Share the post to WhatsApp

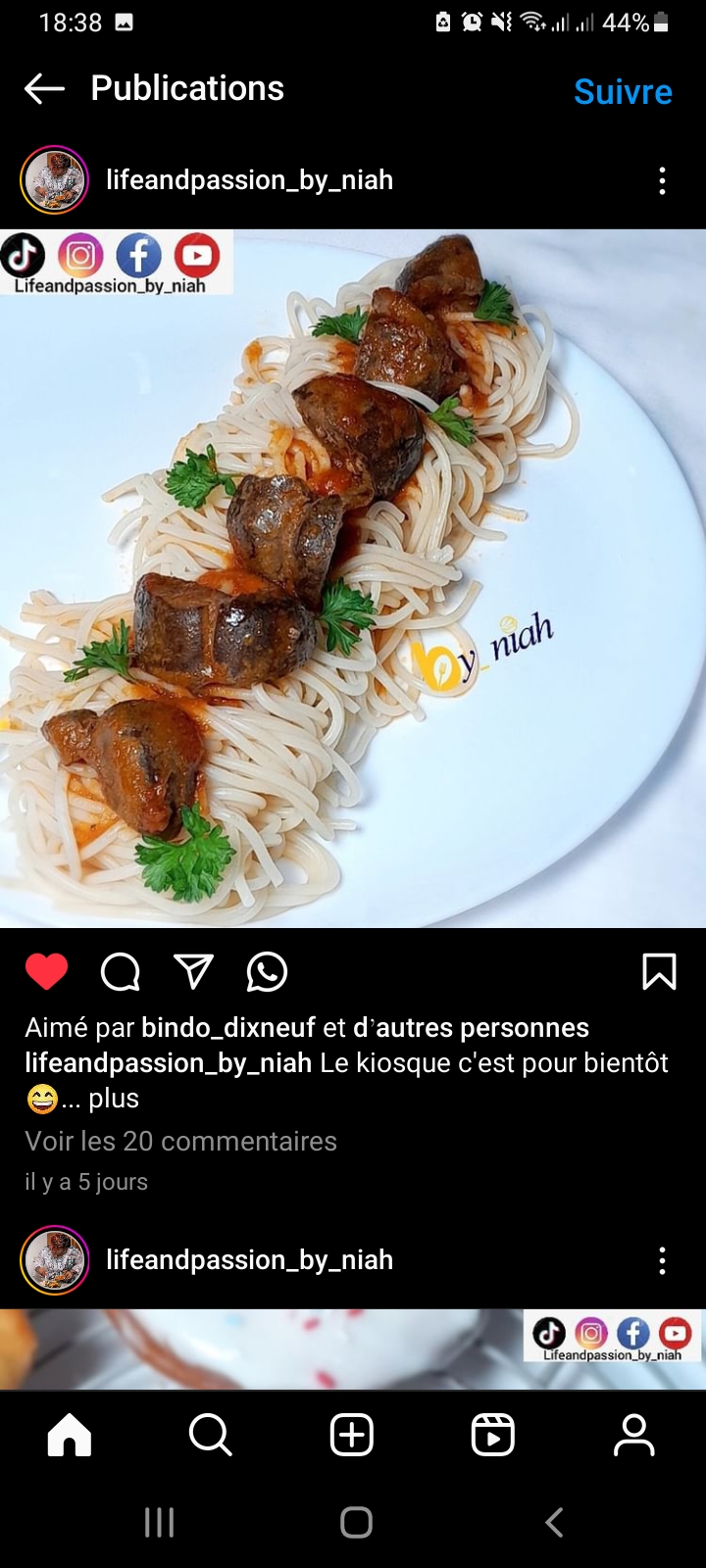coord(267,972)
